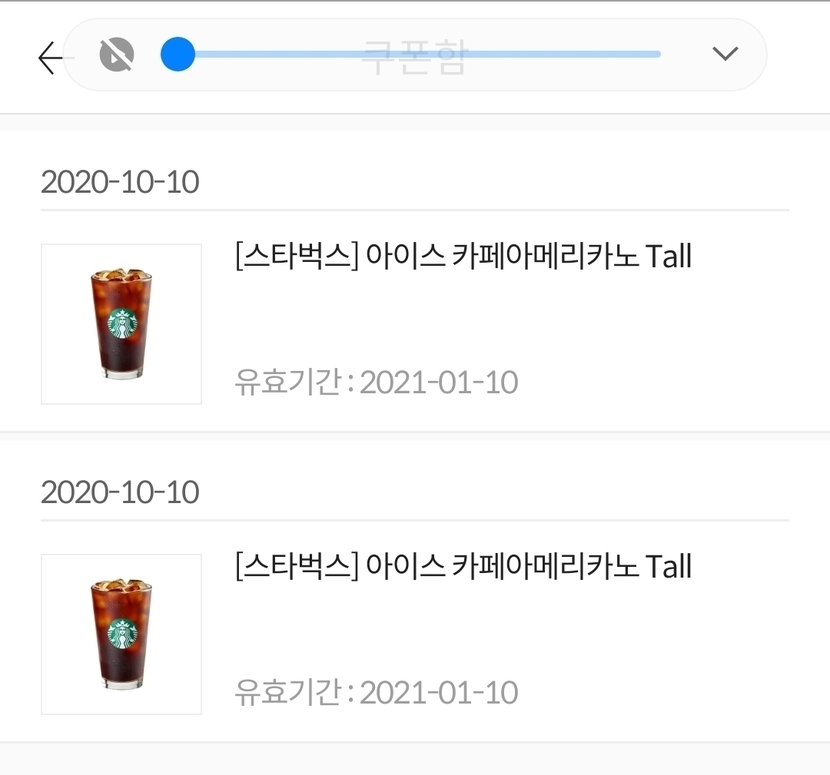
Task: Expand the volume panel with the chevron
Action: (725, 54)
